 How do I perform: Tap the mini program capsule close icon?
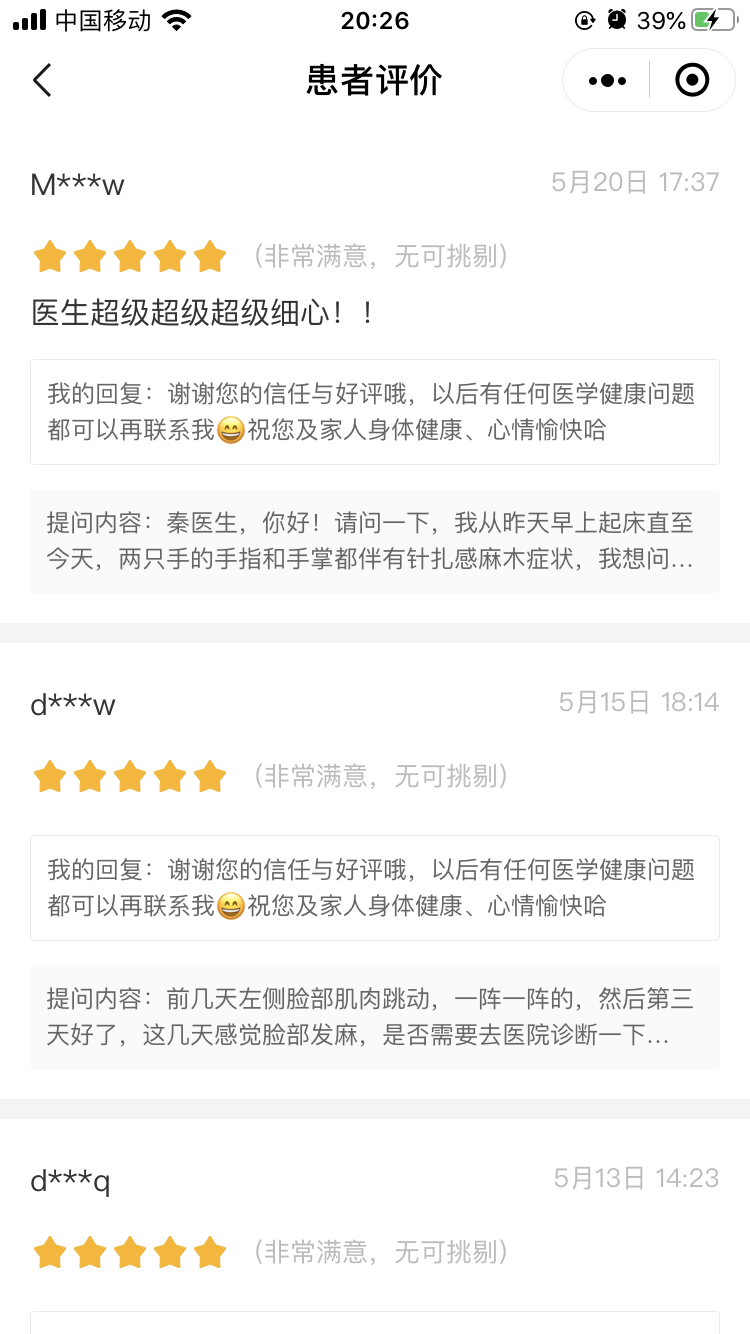point(691,80)
